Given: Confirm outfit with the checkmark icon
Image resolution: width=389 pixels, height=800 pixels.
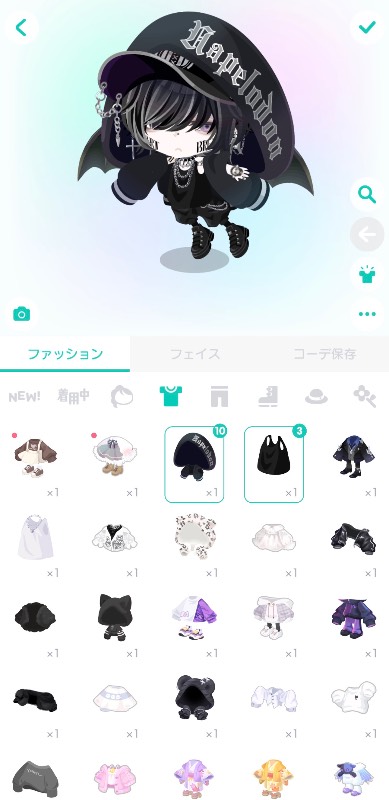Looking at the screenshot, I should click(367, 27).
